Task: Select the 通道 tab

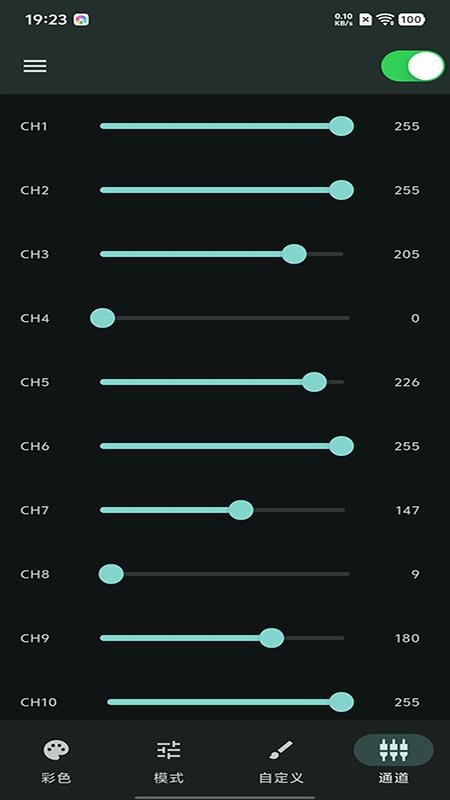Action: click(x=393, y=760)
